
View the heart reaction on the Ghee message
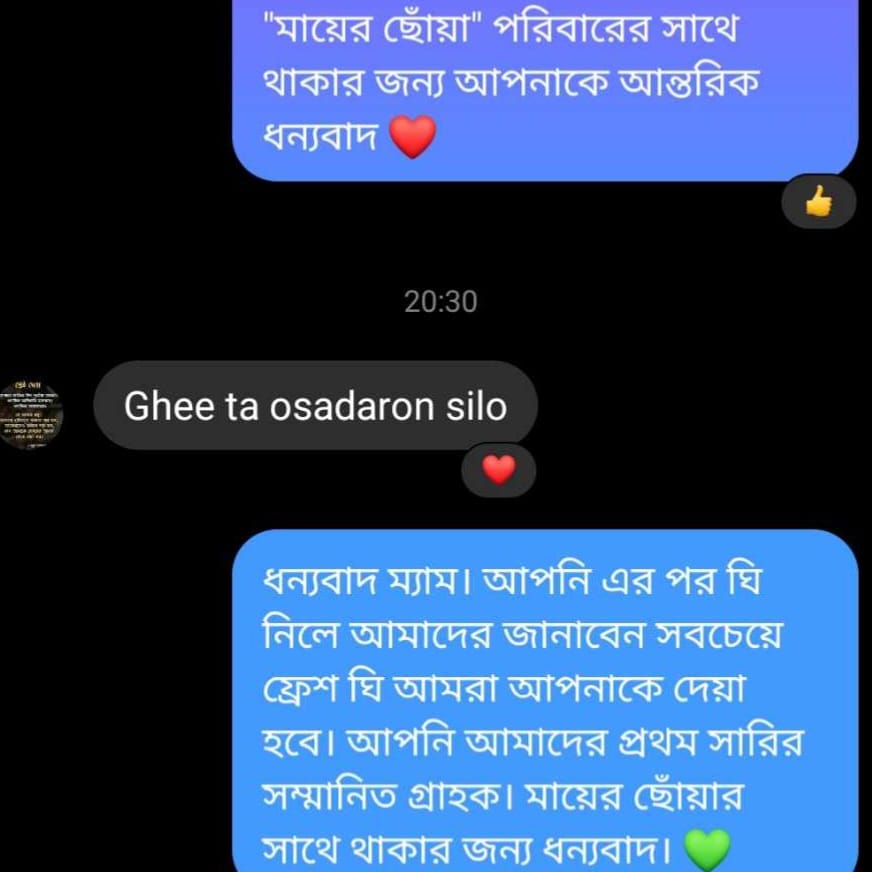(x=498, y=469)
